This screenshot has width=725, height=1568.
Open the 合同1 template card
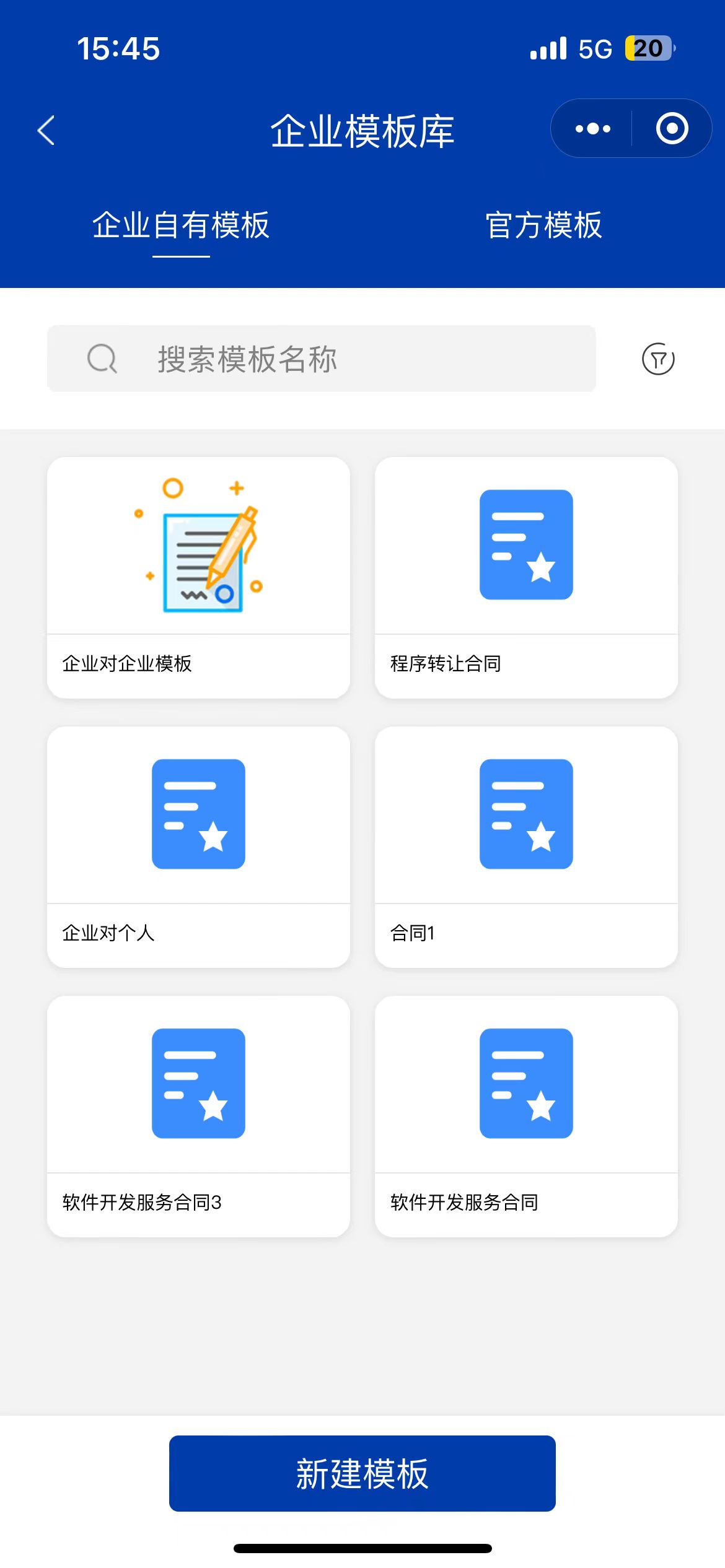tap(526, 847)
